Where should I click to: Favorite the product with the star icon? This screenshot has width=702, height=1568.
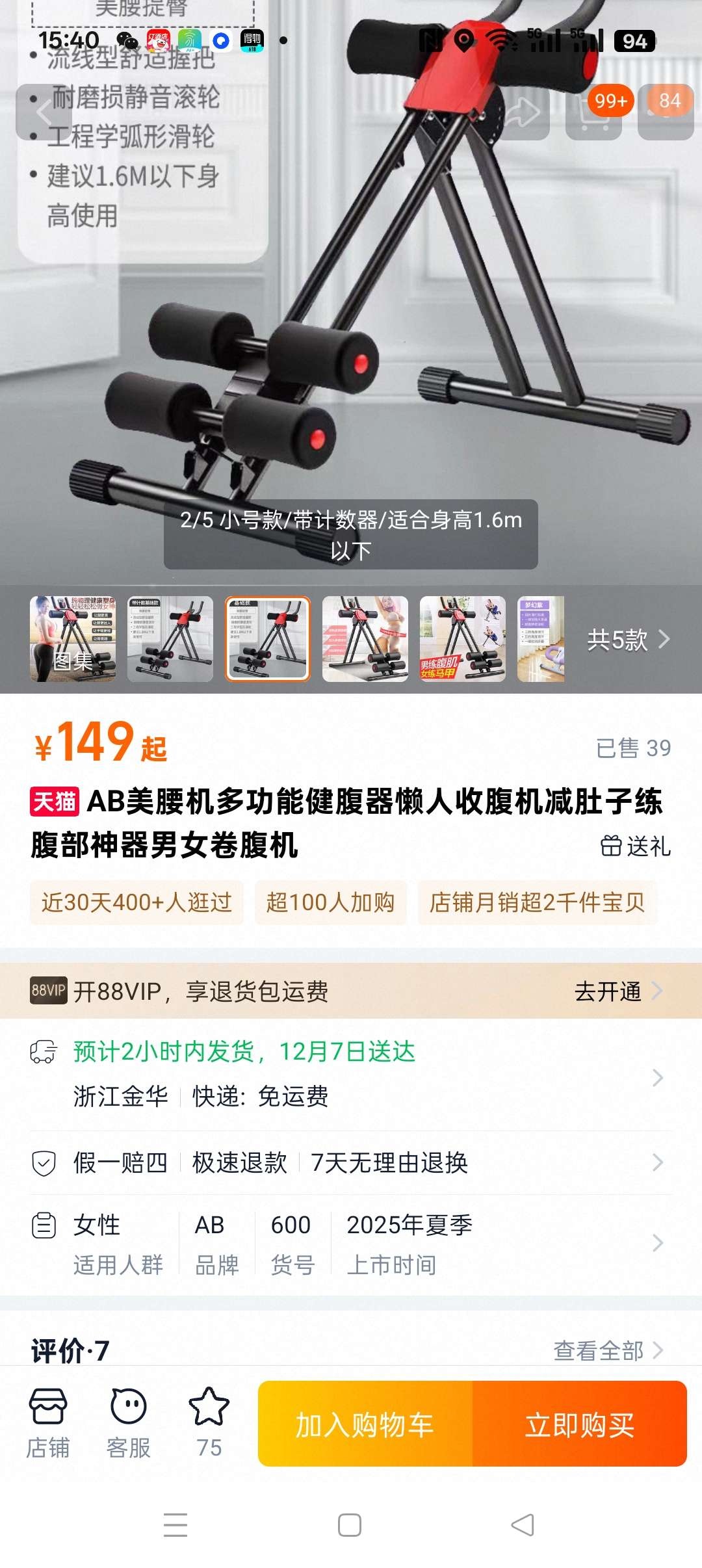point(209,1423)
